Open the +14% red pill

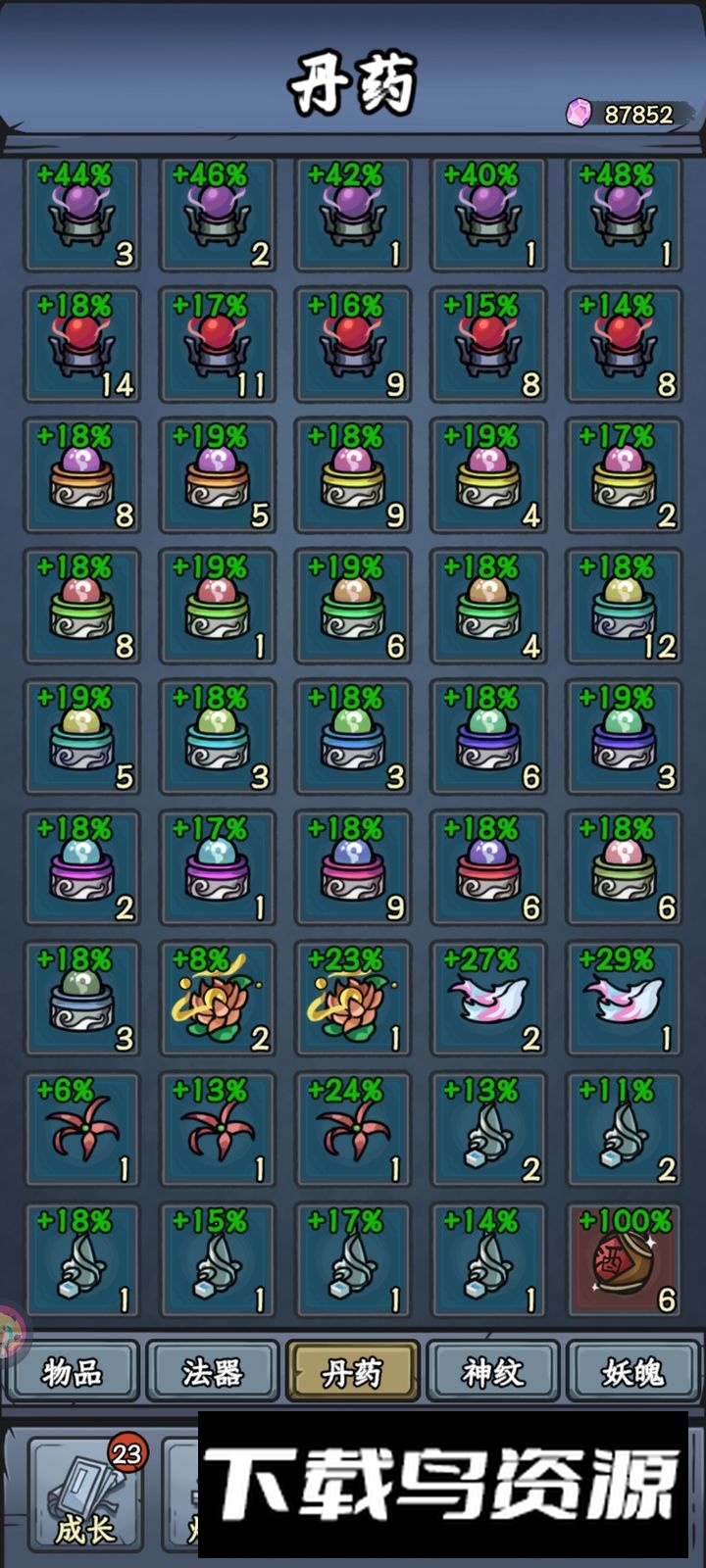pos(624,346)
